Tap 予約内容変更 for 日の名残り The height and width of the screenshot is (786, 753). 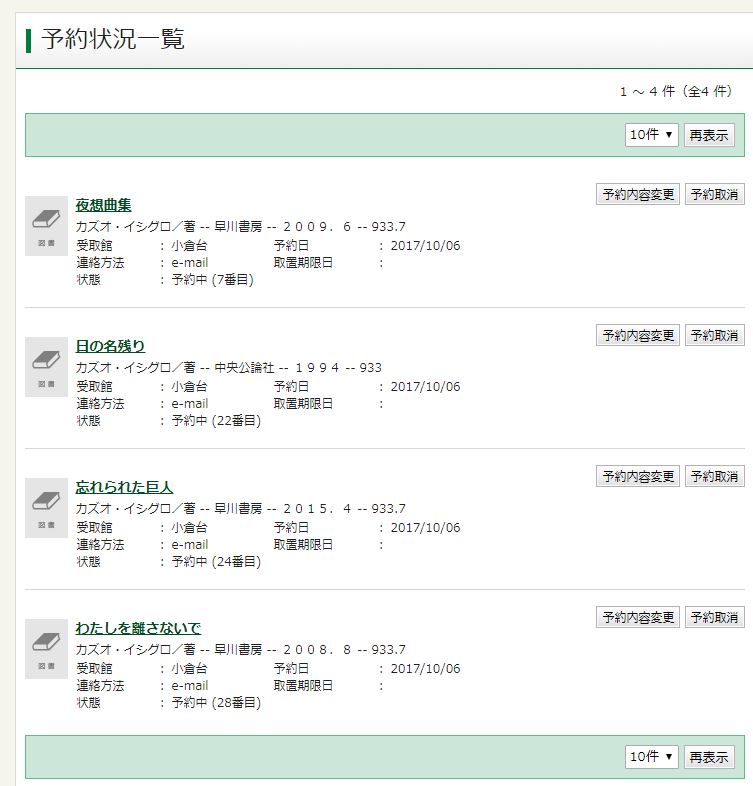tap(638, 336)
